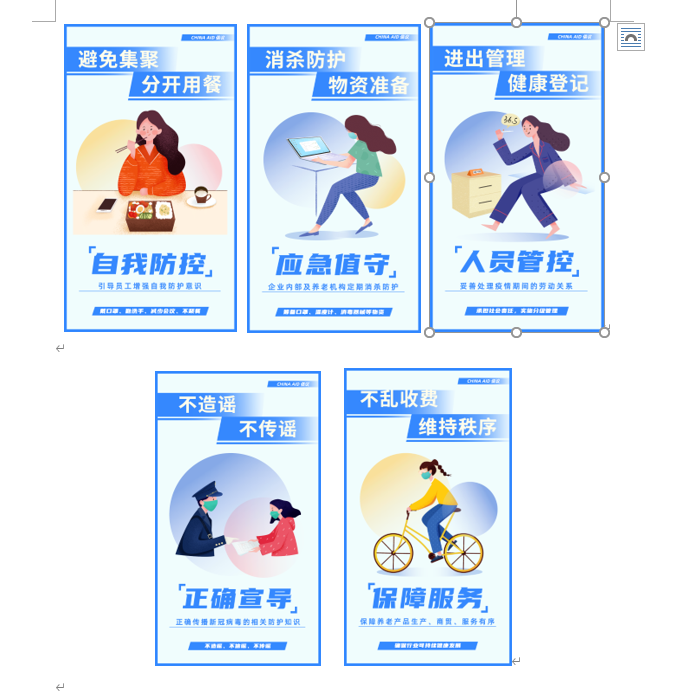This screenshot has width=691, height=699.
Task: Select the 应急值守 poster image
Action: [x=333, y=178]
